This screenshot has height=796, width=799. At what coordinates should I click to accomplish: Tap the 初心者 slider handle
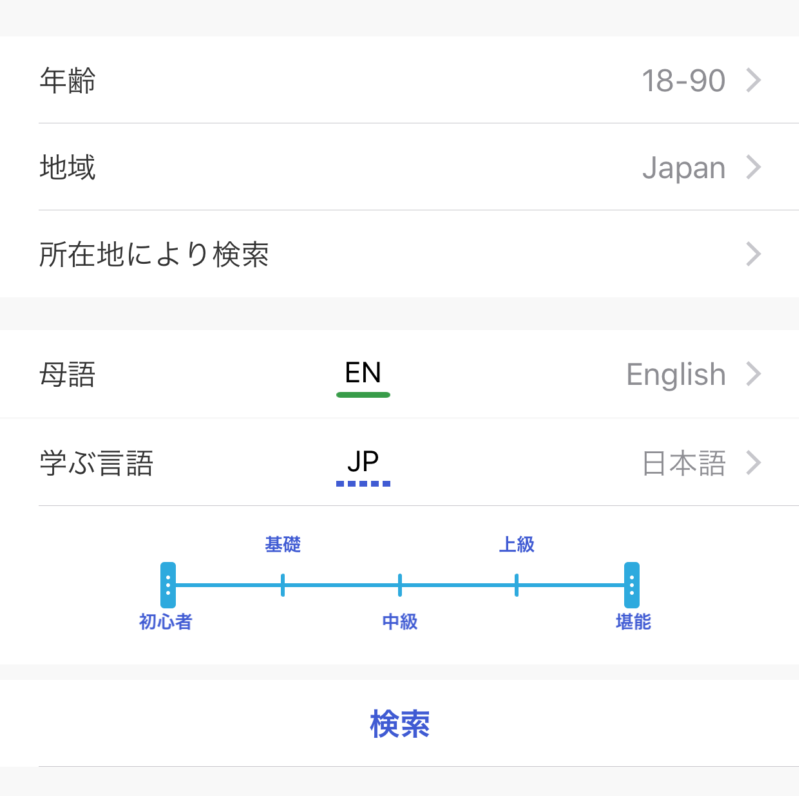point(168,585)
